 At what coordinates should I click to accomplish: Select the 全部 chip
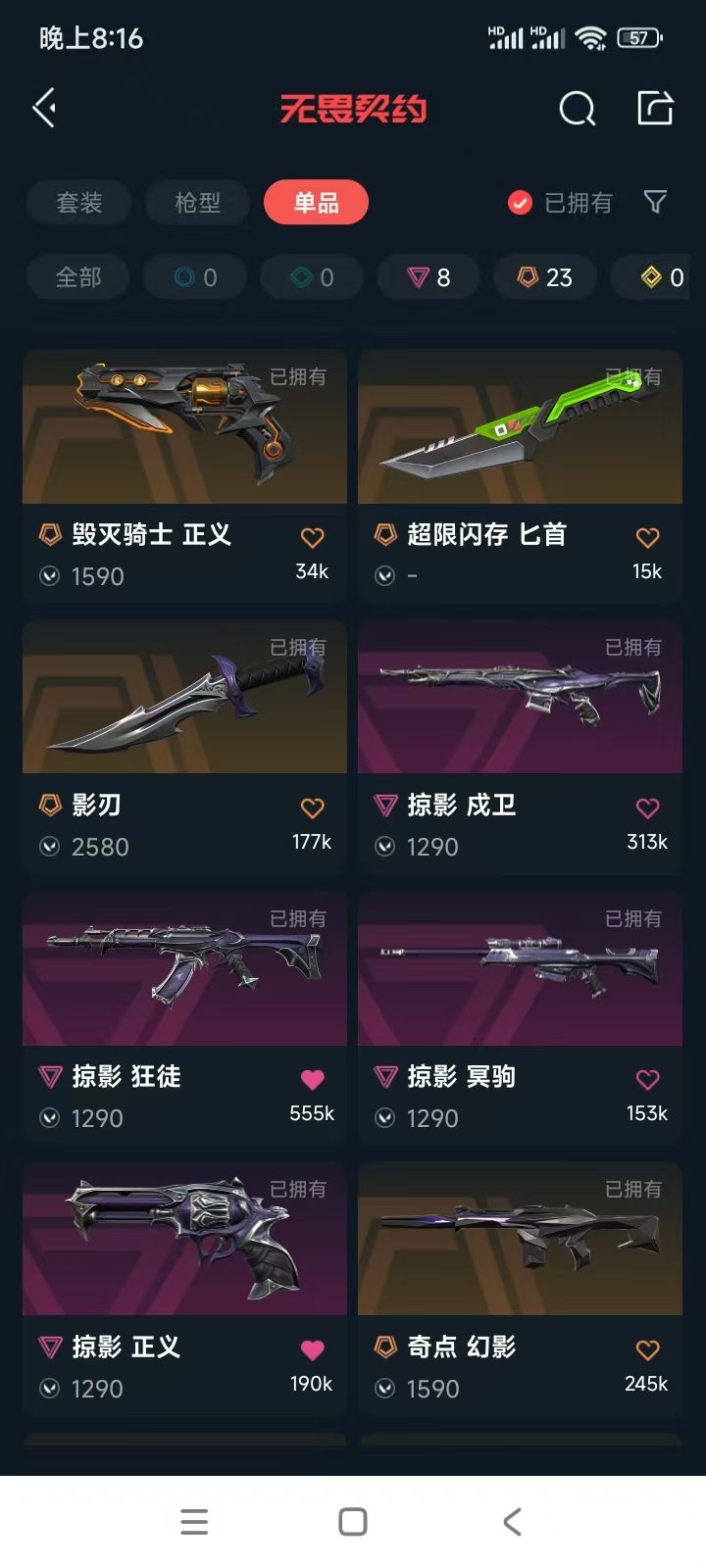[x=79, y=277]
